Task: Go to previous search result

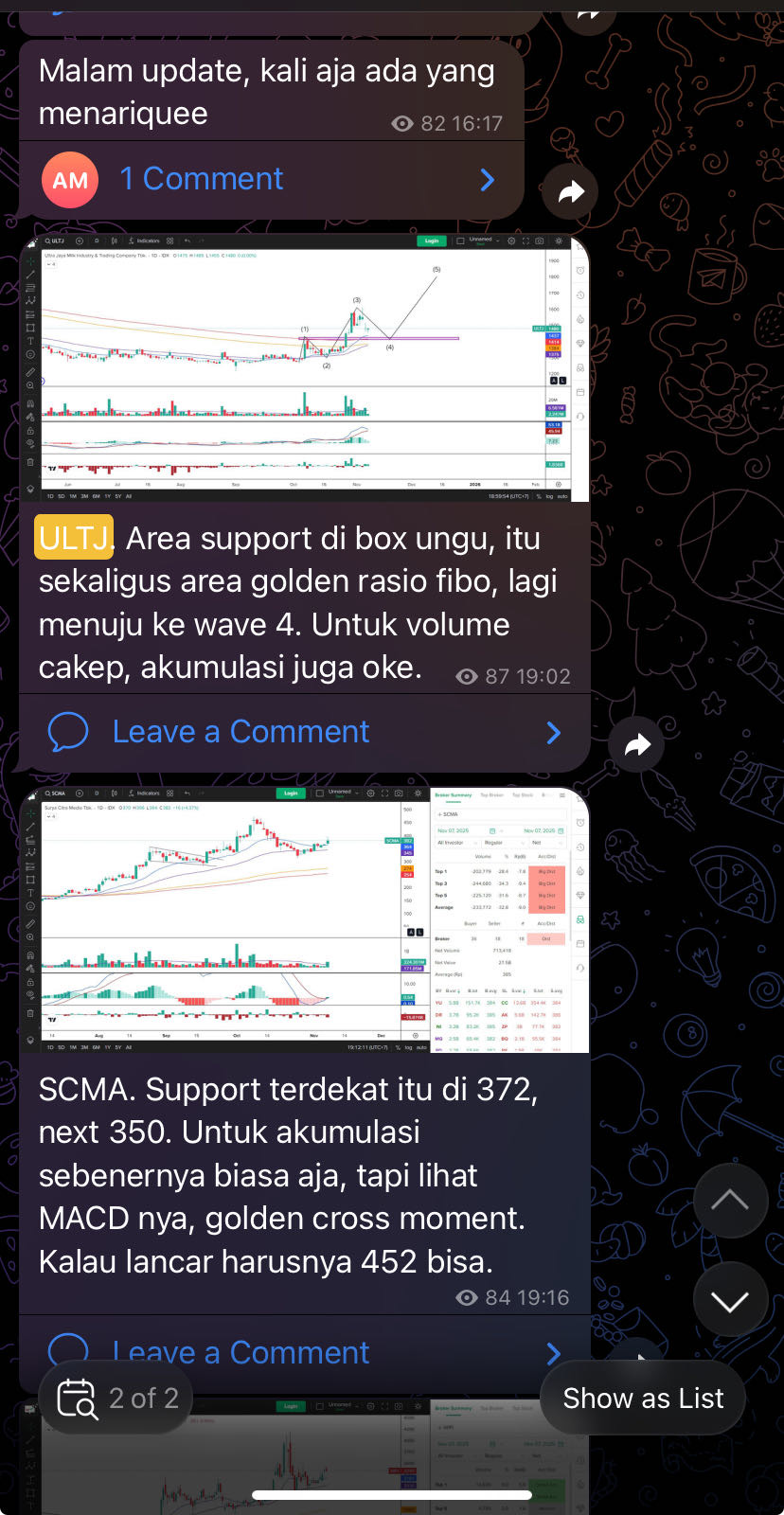Action: 730,1201
